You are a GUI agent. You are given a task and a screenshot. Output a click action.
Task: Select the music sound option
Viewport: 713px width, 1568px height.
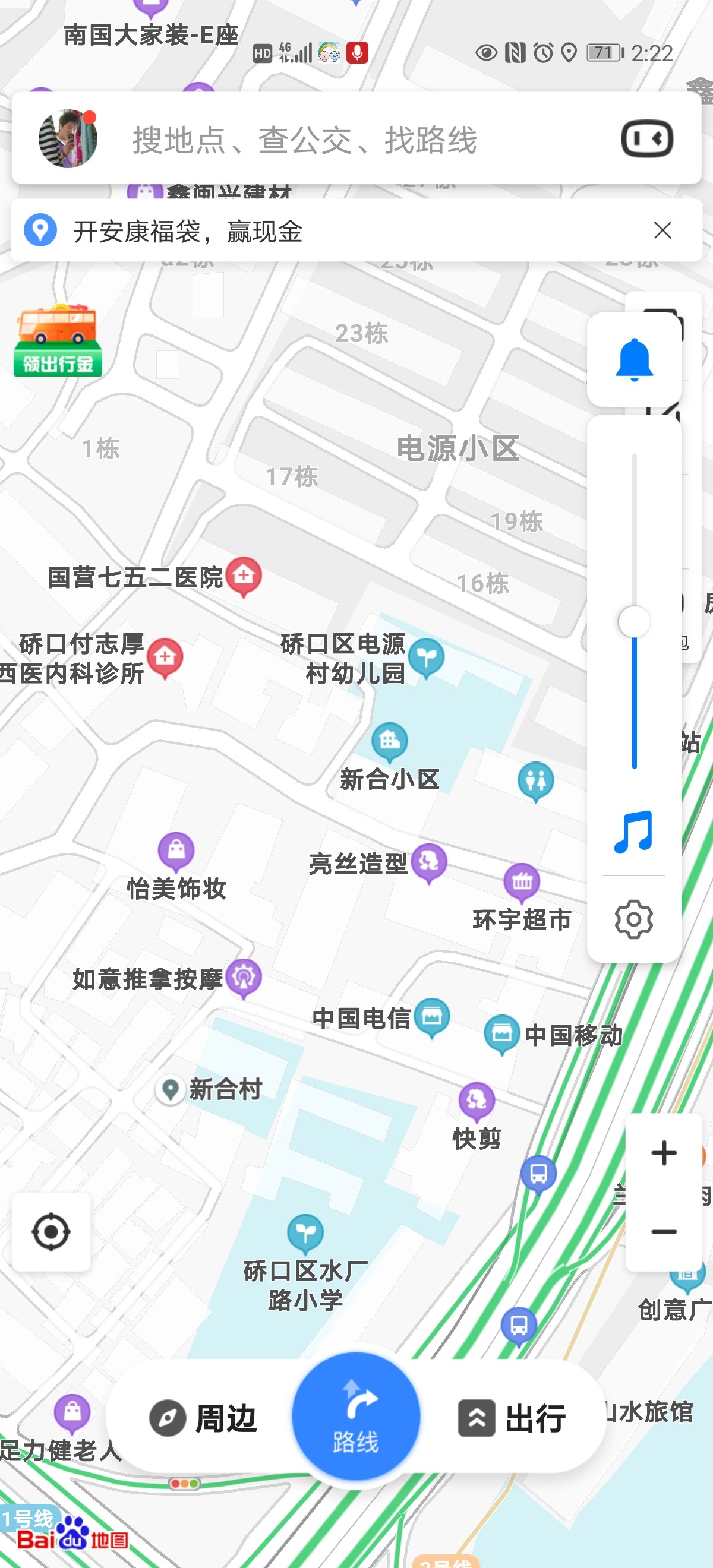click(634, 833)
